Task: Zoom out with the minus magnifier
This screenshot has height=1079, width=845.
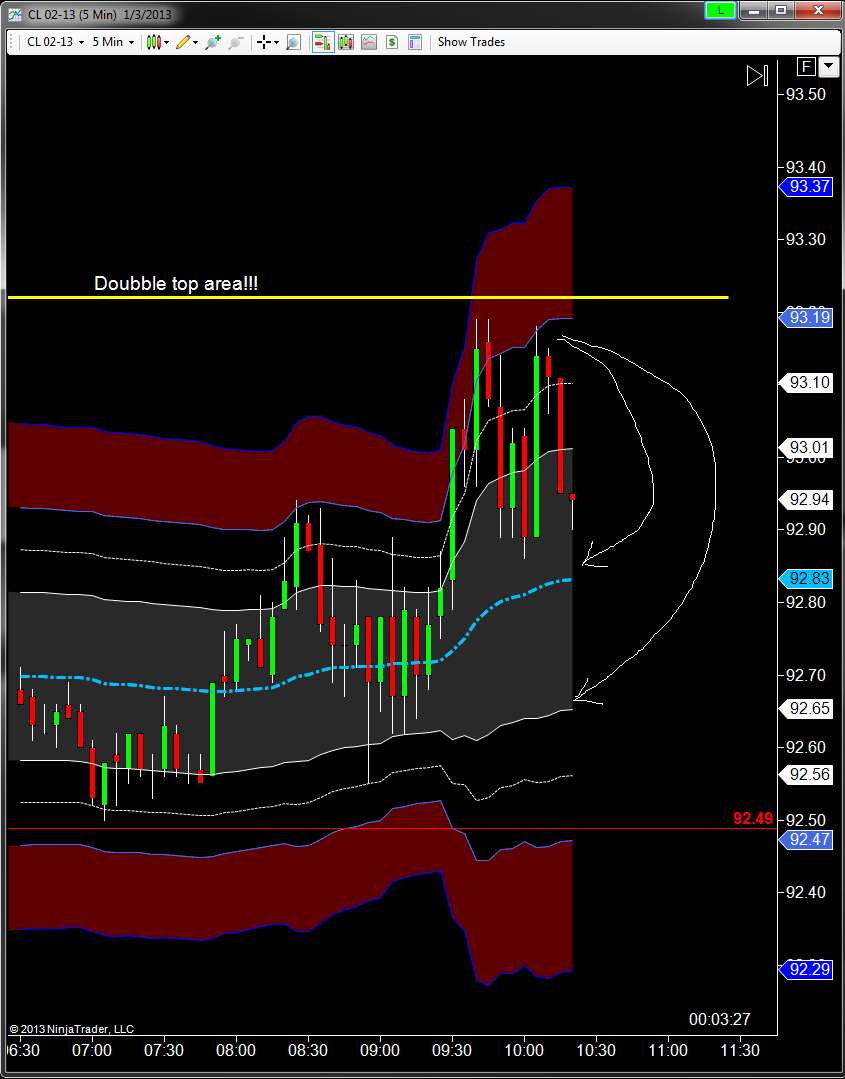Action: click(236, 42)
